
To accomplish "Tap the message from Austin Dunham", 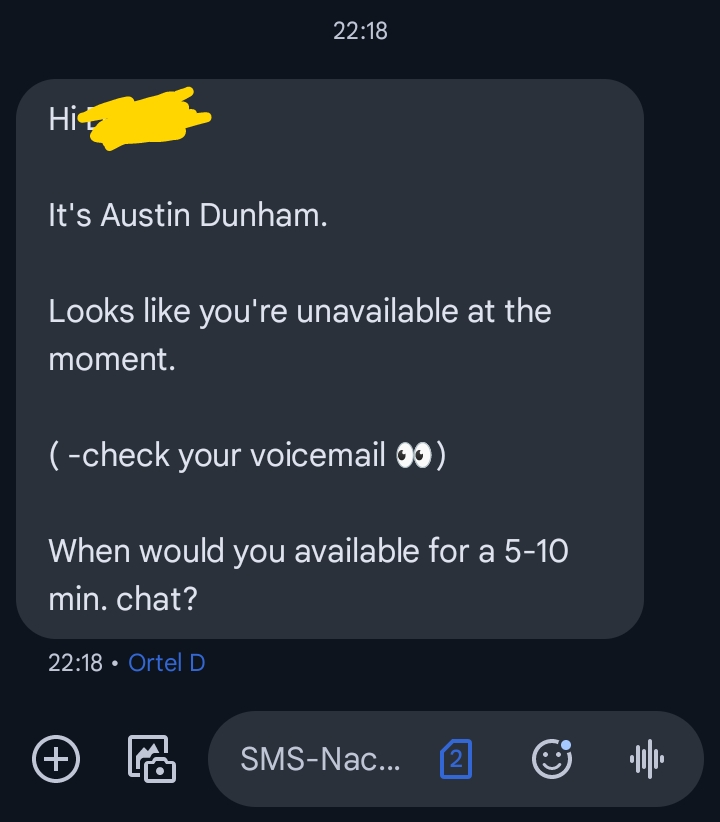I will 330,360.
